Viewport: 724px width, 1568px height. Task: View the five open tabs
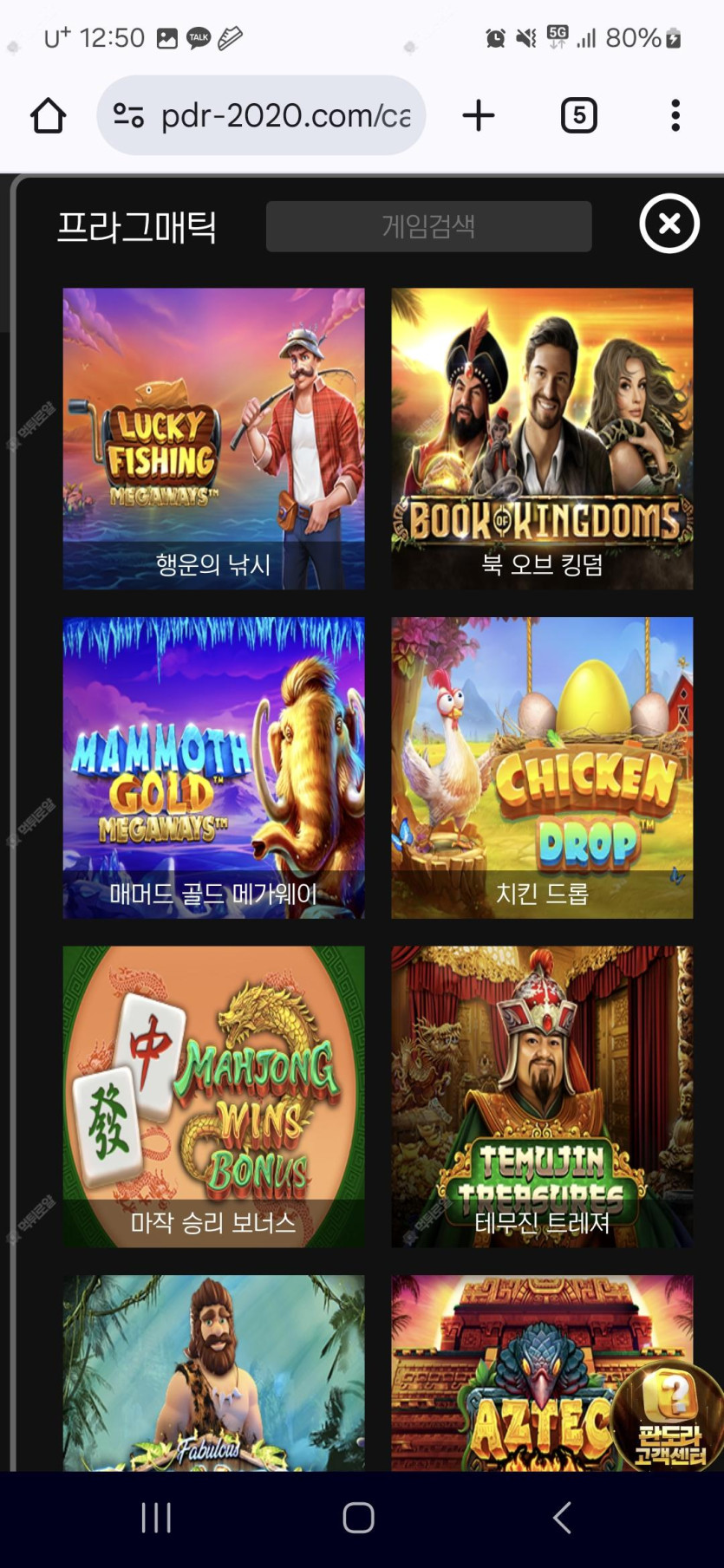coord(578,115)
